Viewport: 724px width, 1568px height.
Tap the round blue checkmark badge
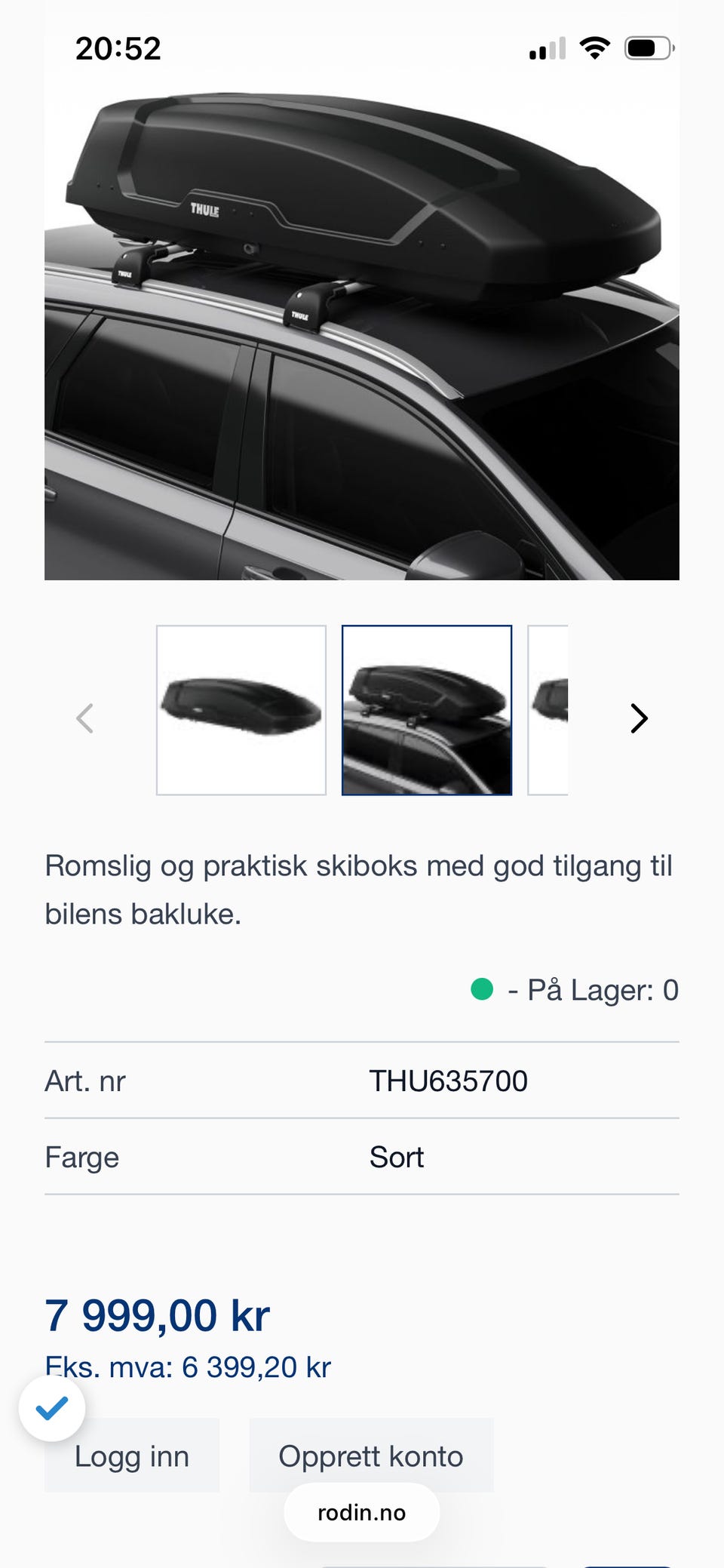coord(52,1408)
